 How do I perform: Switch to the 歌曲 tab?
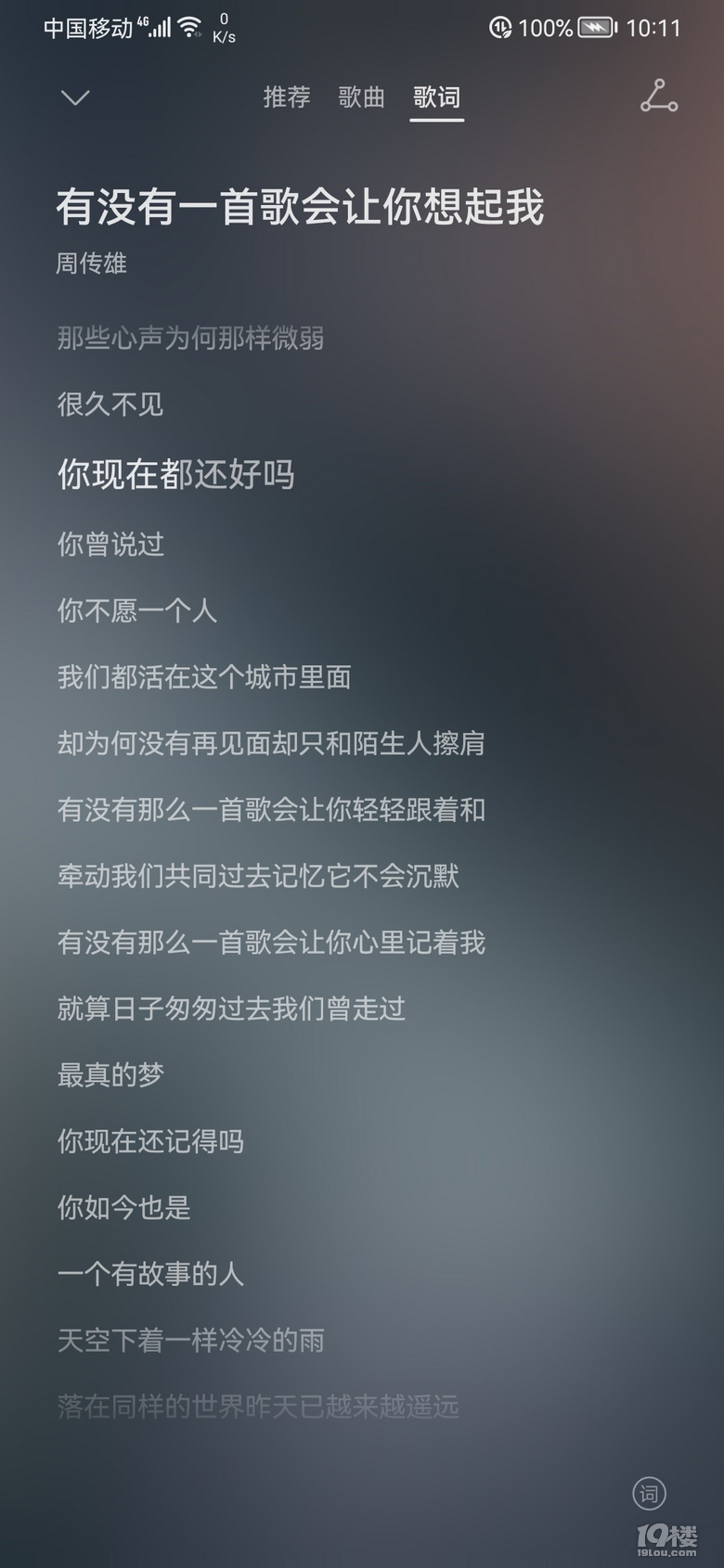[361, 97]
